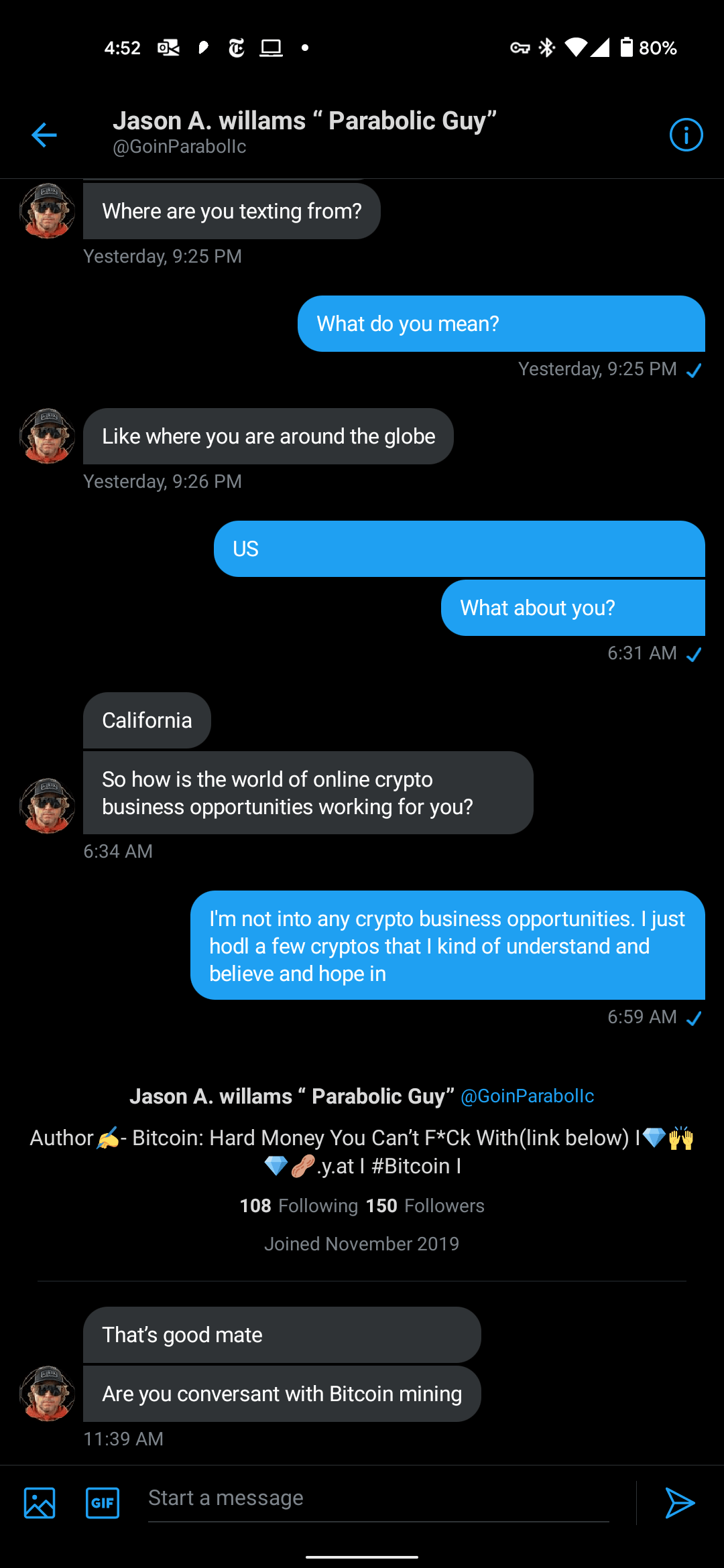View avatar beside 'Where are you texting from?'
Image resolution: width=724 pixels, height=1568 pixels.
pos(47,211)
